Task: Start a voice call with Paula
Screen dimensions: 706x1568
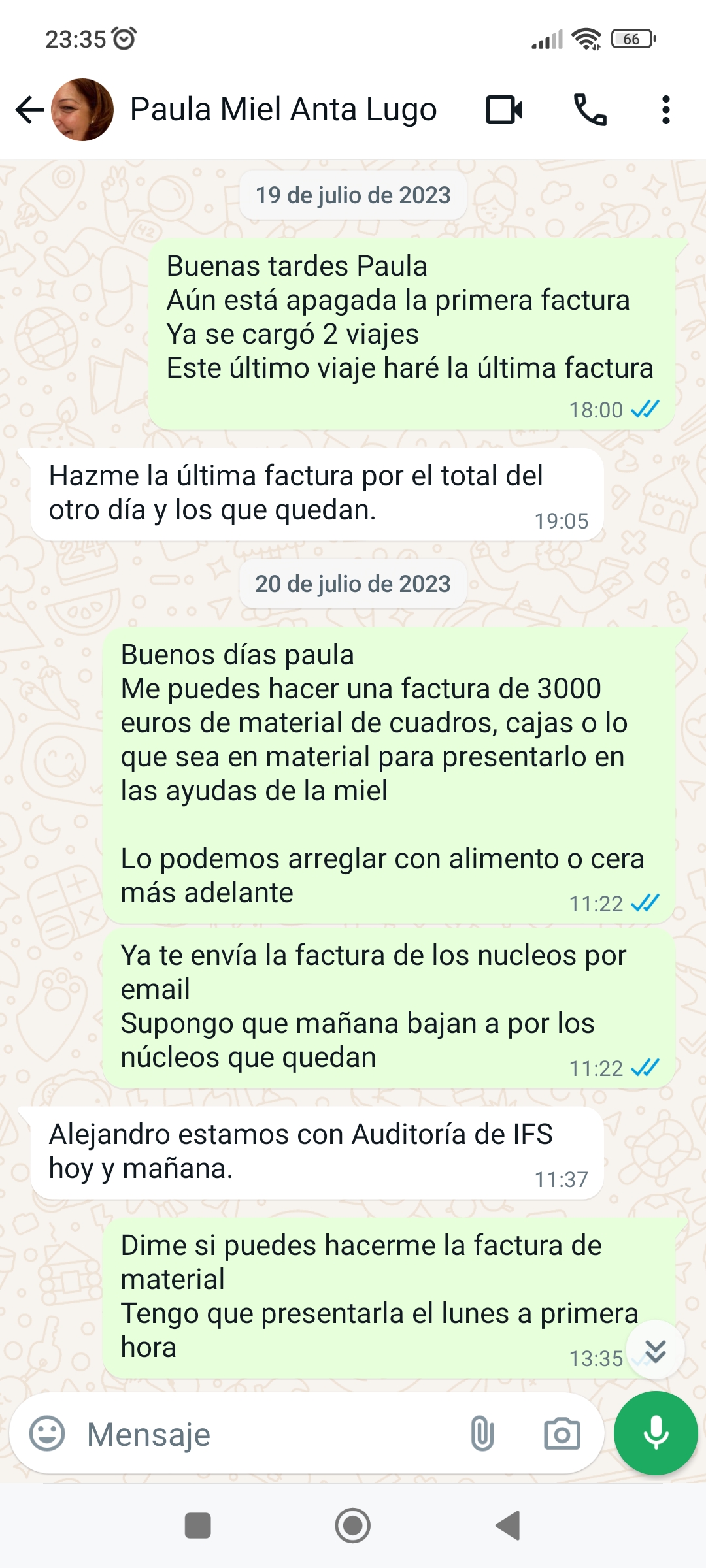Action: (x=590, y=110)
